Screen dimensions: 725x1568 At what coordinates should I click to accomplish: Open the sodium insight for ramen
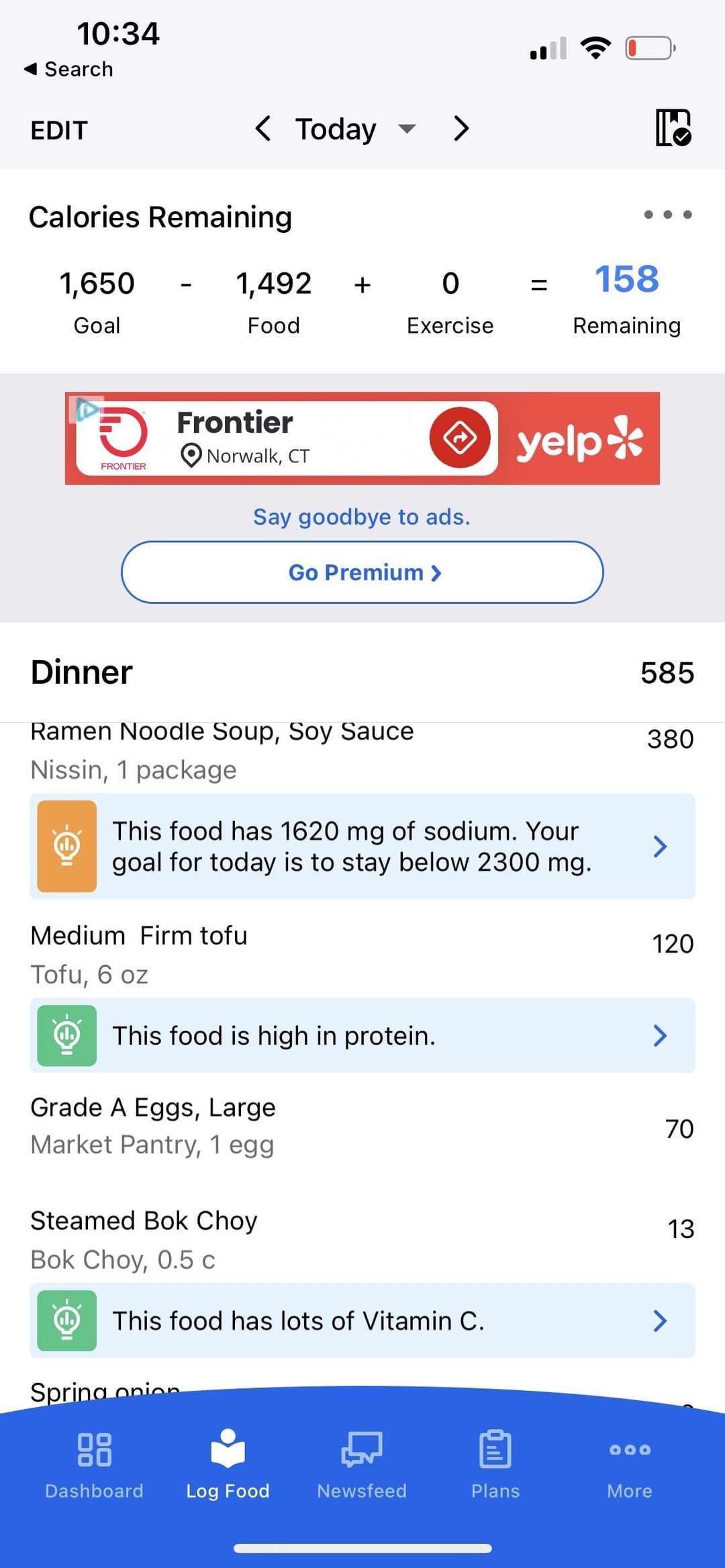coord(362,846)
